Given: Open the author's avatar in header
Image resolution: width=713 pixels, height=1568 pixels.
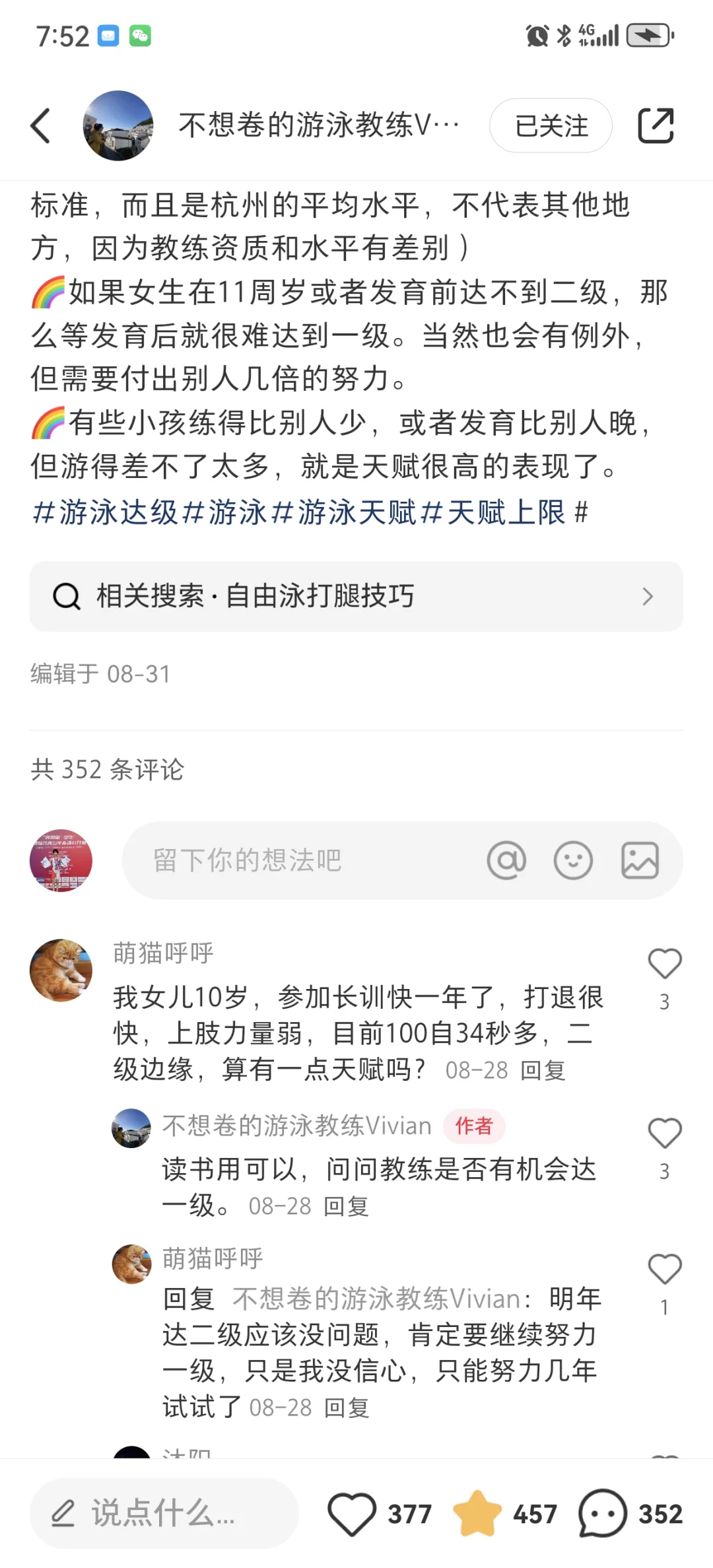Looking at the screenshot, I should [118, 125].
